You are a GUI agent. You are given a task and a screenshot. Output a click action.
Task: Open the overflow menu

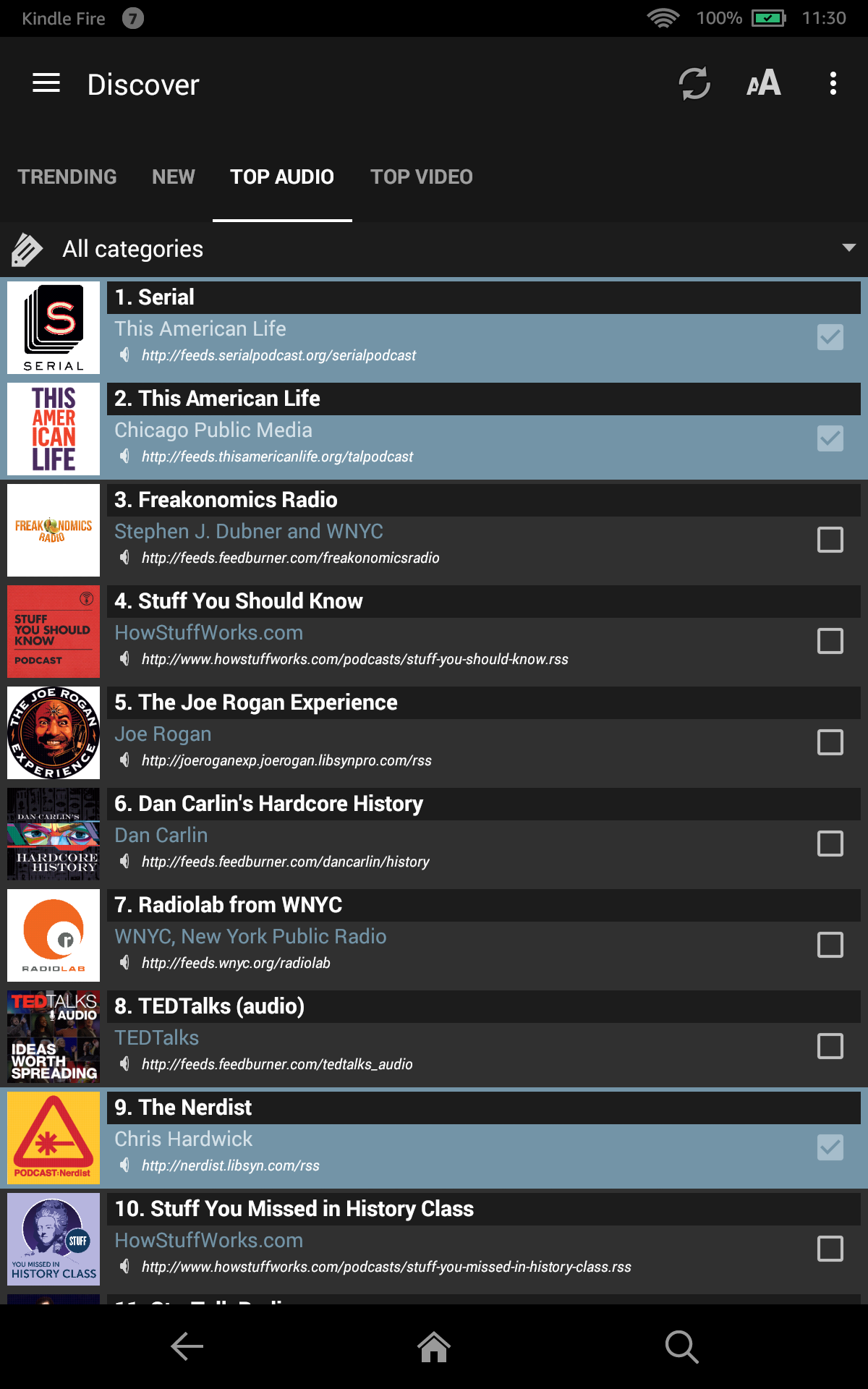point(833,83)
